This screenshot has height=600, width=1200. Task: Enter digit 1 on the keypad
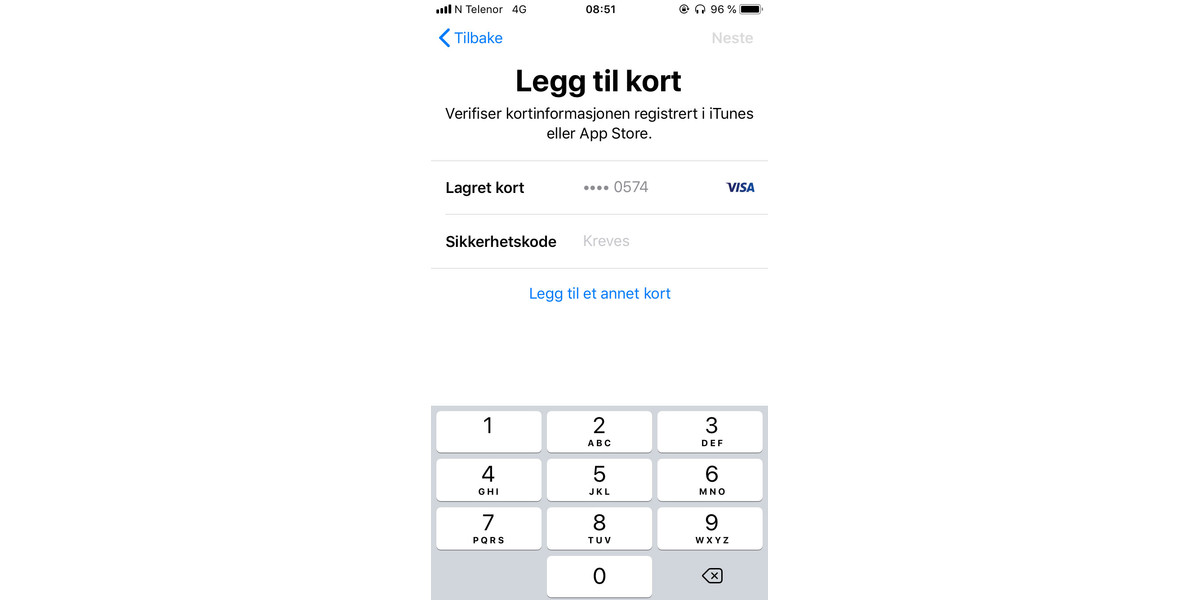click(x=488, y=431)
